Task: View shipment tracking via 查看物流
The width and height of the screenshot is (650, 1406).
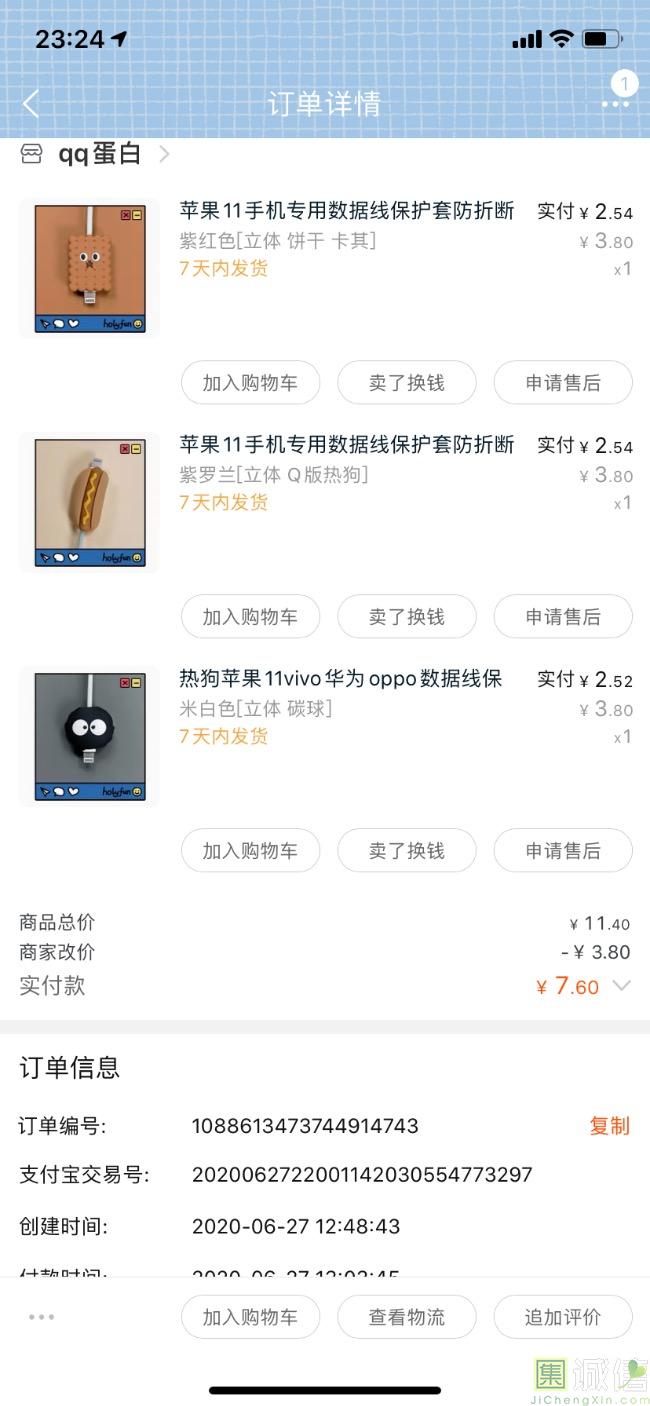Action: [x=406, y=1317]
